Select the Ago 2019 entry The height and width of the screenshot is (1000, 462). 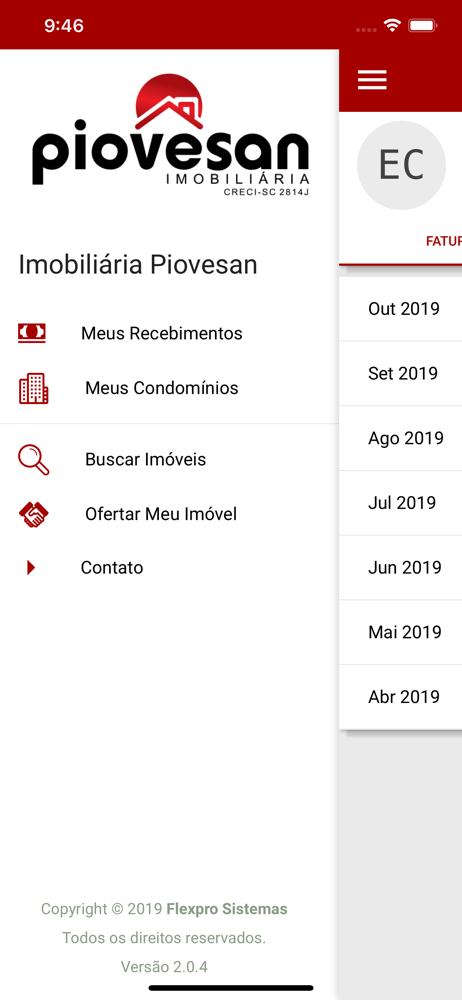[401, 438]
